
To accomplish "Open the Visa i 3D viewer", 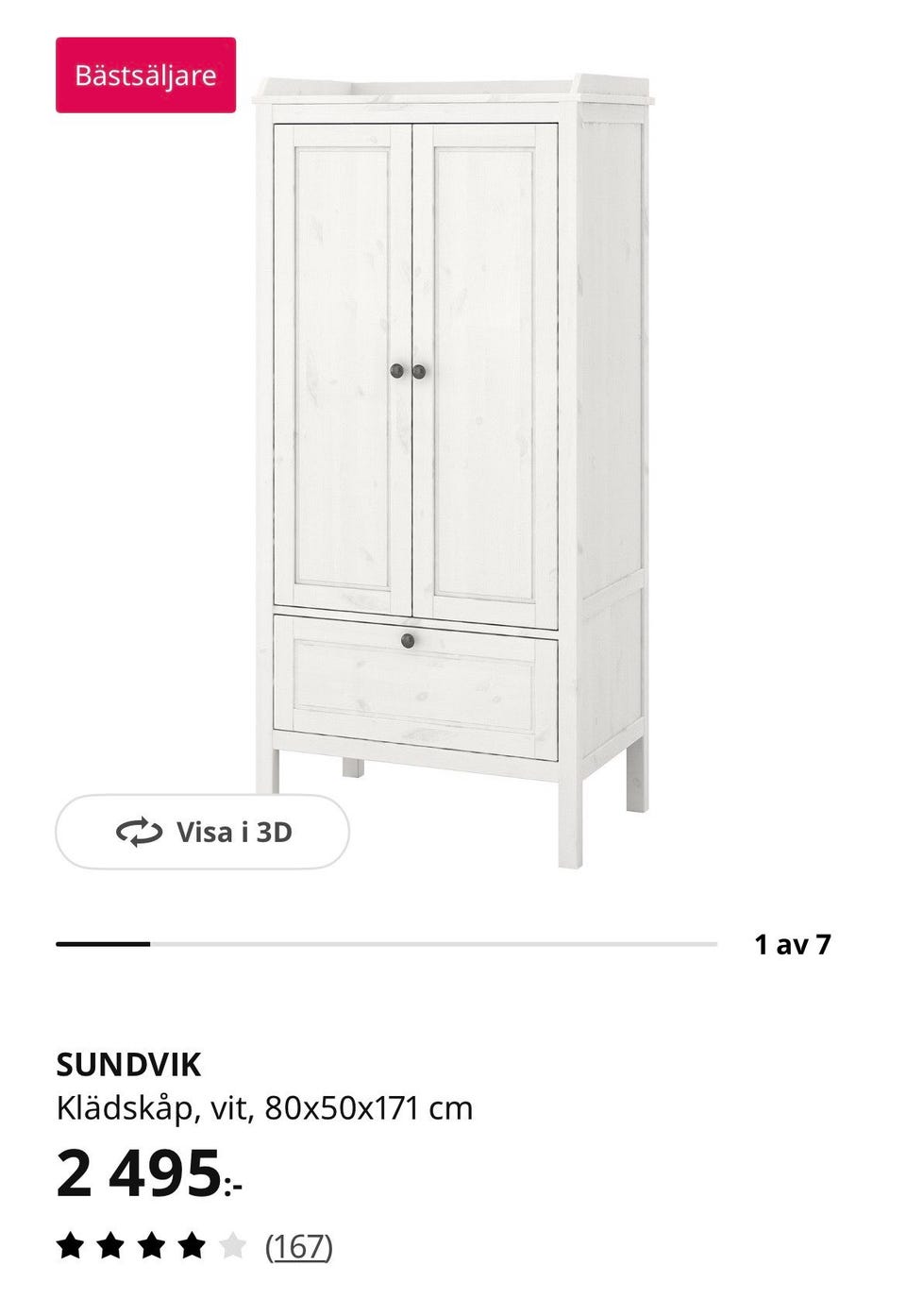I will [203, 832].
